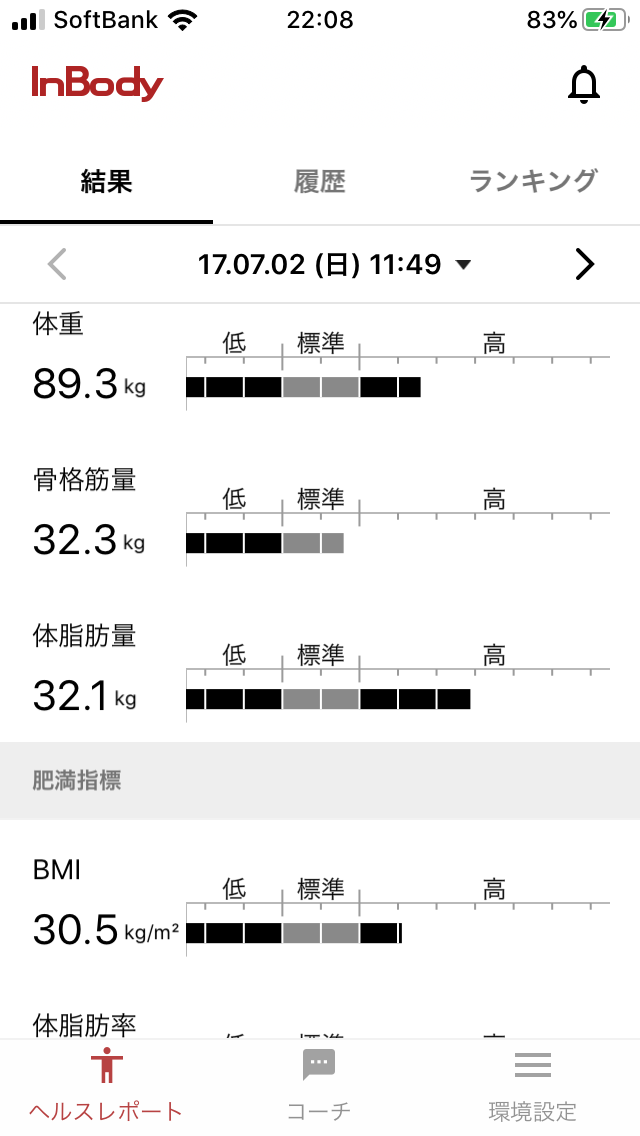Select the 結果 tab
This screenshot has width=640, height=1136.
107,181
